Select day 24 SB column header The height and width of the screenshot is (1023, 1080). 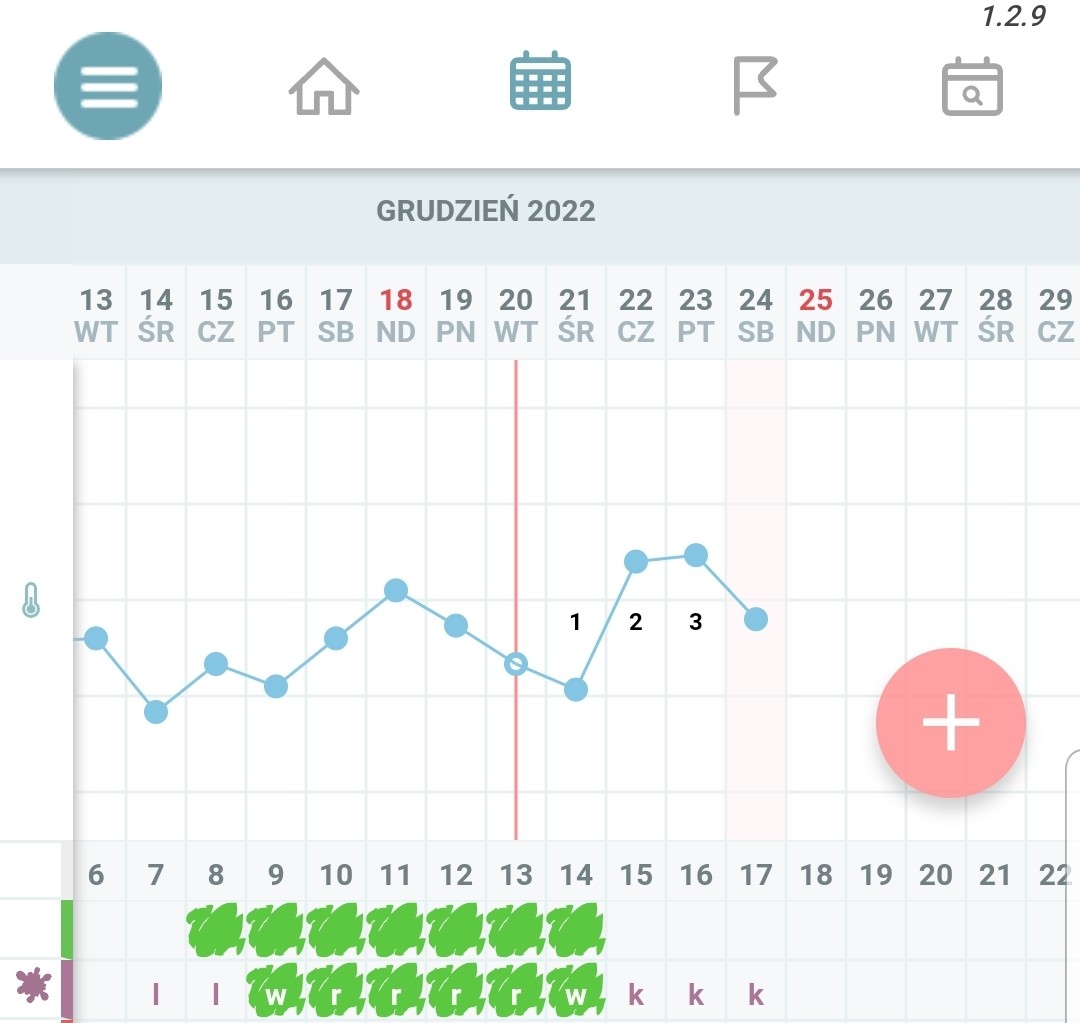click(x=756, y=314)
